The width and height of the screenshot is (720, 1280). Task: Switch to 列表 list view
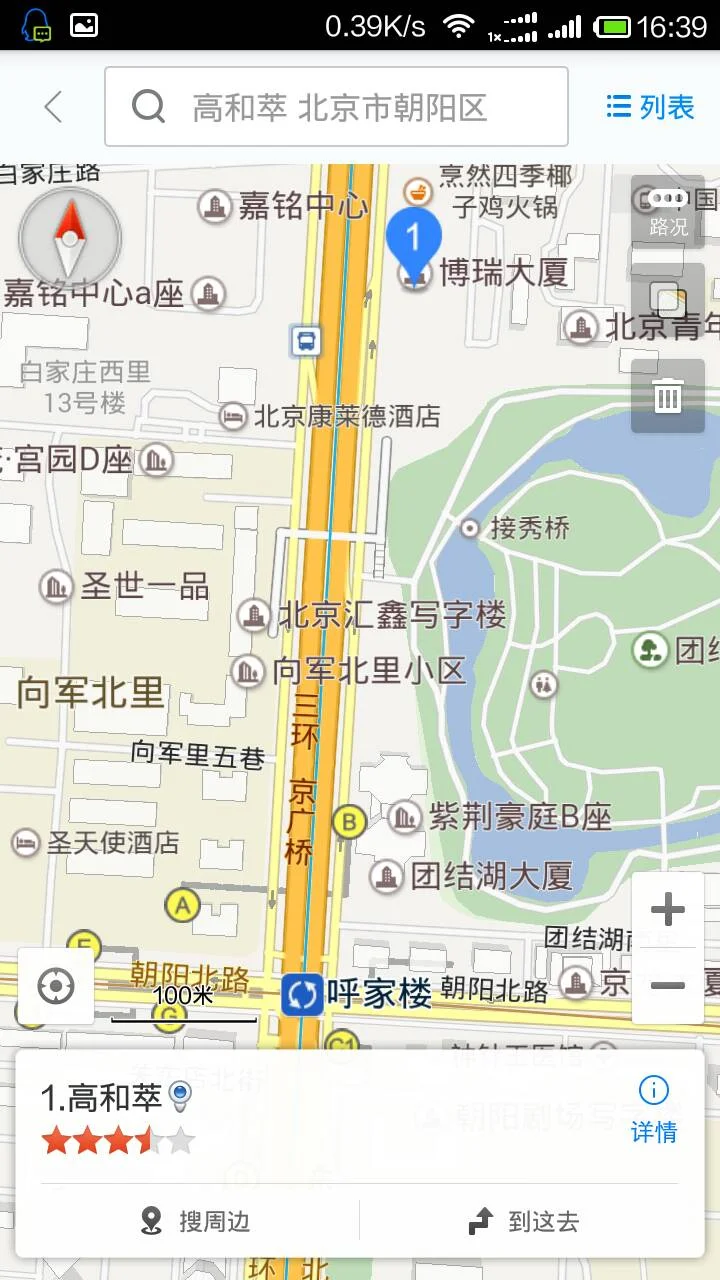(648, 107)
